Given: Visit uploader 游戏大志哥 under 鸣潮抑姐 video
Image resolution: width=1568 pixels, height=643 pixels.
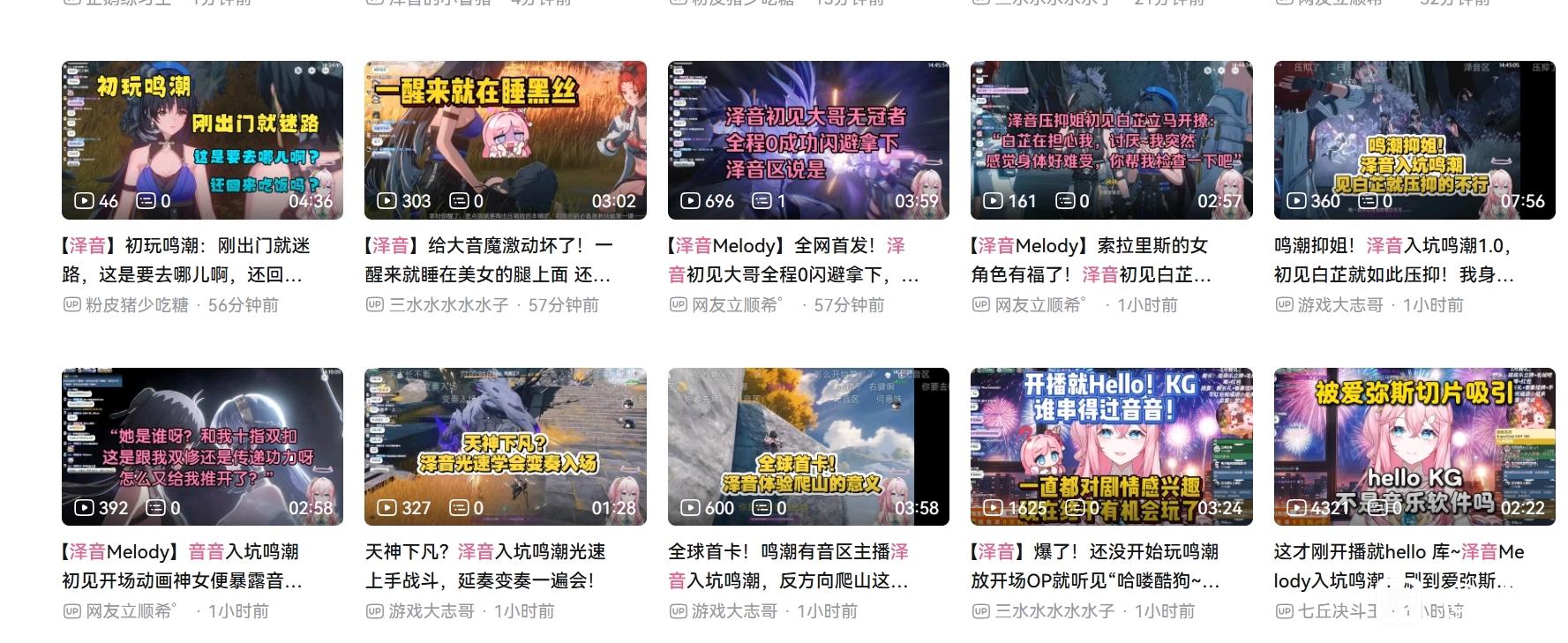Looking at the screenshot, I should pos(1340,305).
